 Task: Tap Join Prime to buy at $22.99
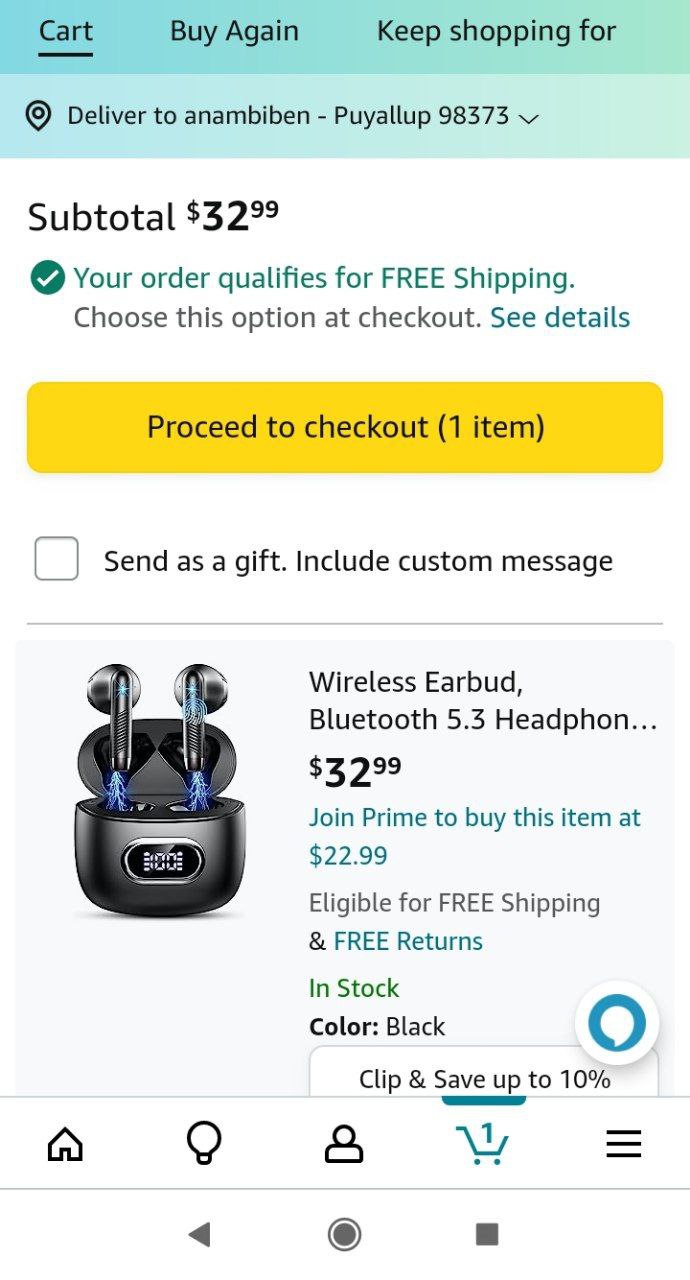coord(474,836)
